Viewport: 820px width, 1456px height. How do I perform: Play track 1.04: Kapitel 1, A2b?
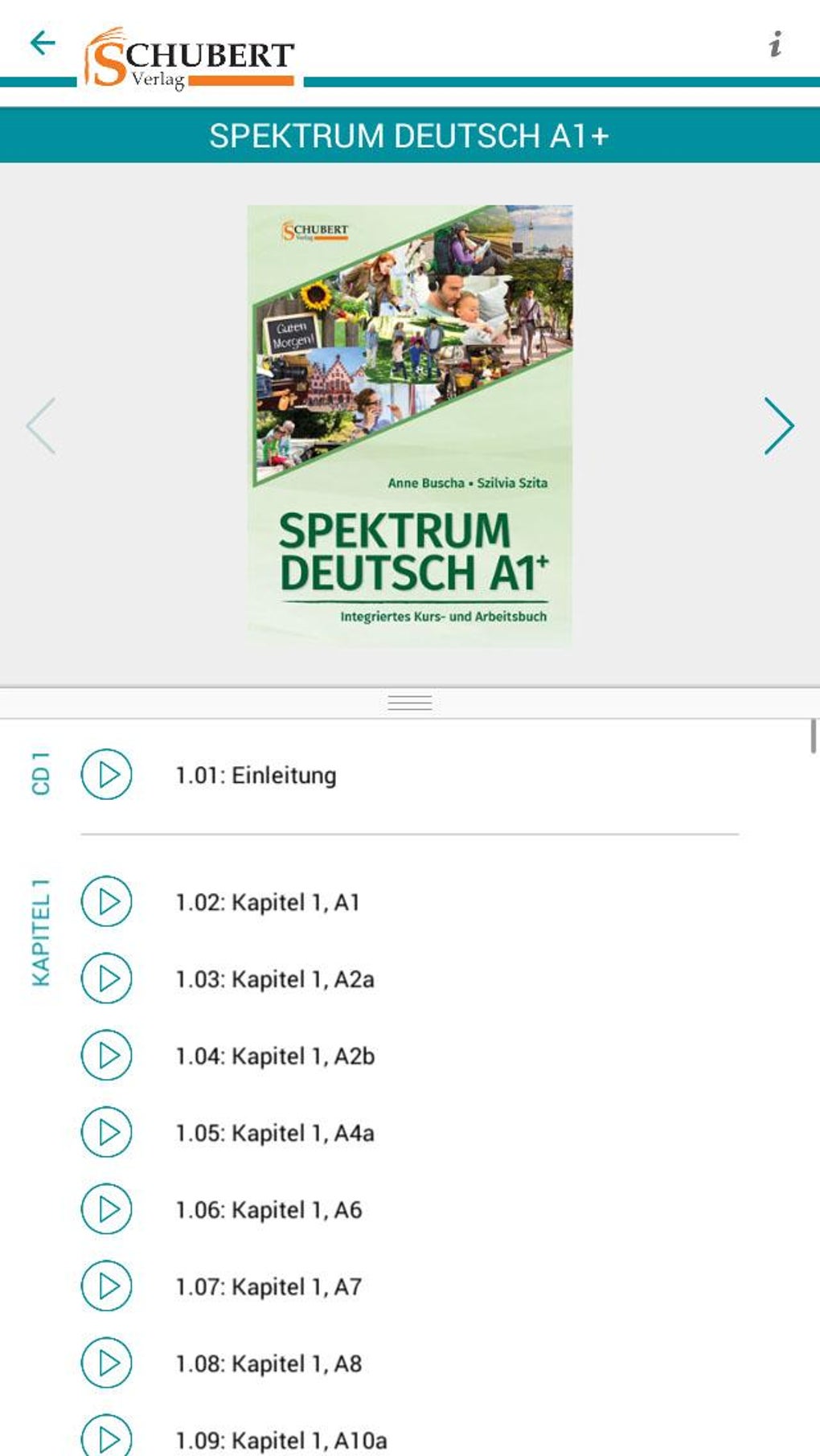tap(106, 1055)
